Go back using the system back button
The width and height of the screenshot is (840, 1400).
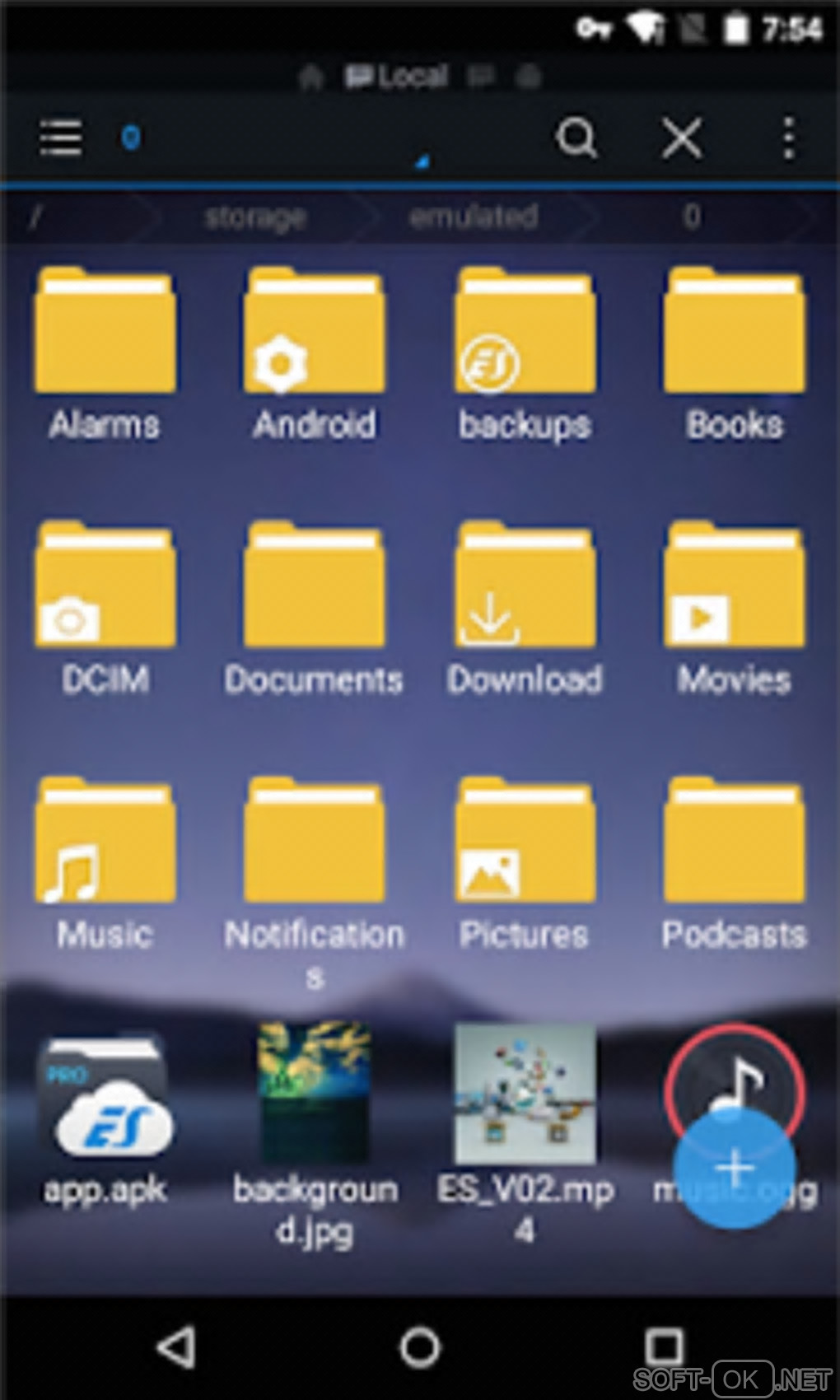pyautogui.click(x=176, y=1347)
